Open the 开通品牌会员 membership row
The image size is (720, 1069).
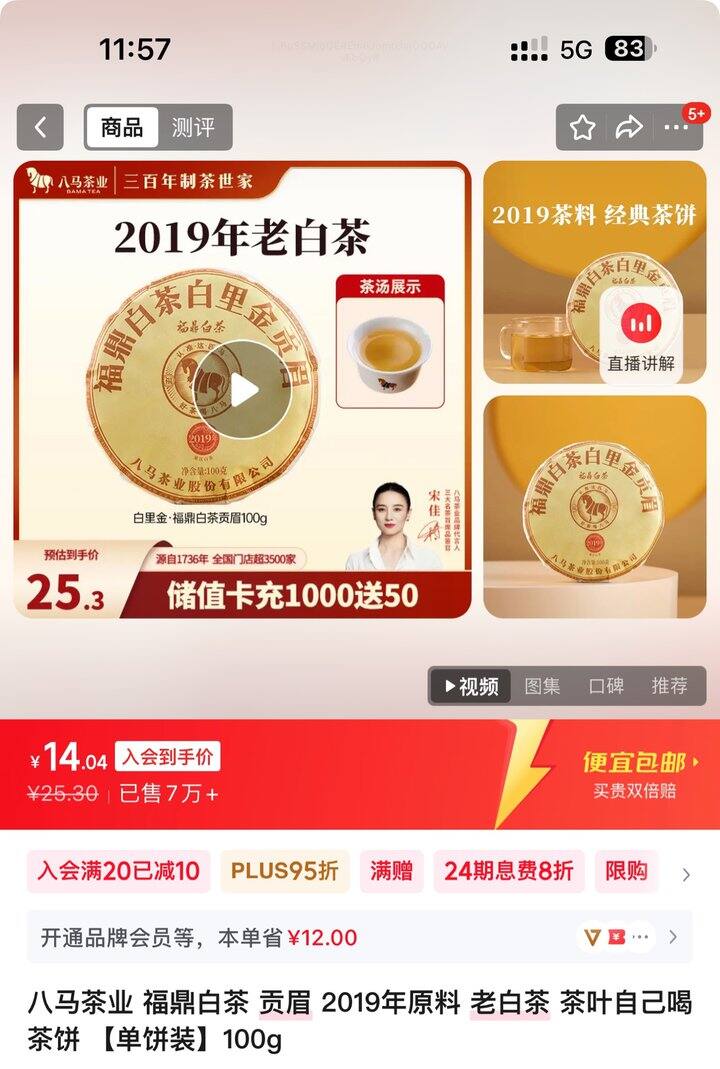[359, 937]
